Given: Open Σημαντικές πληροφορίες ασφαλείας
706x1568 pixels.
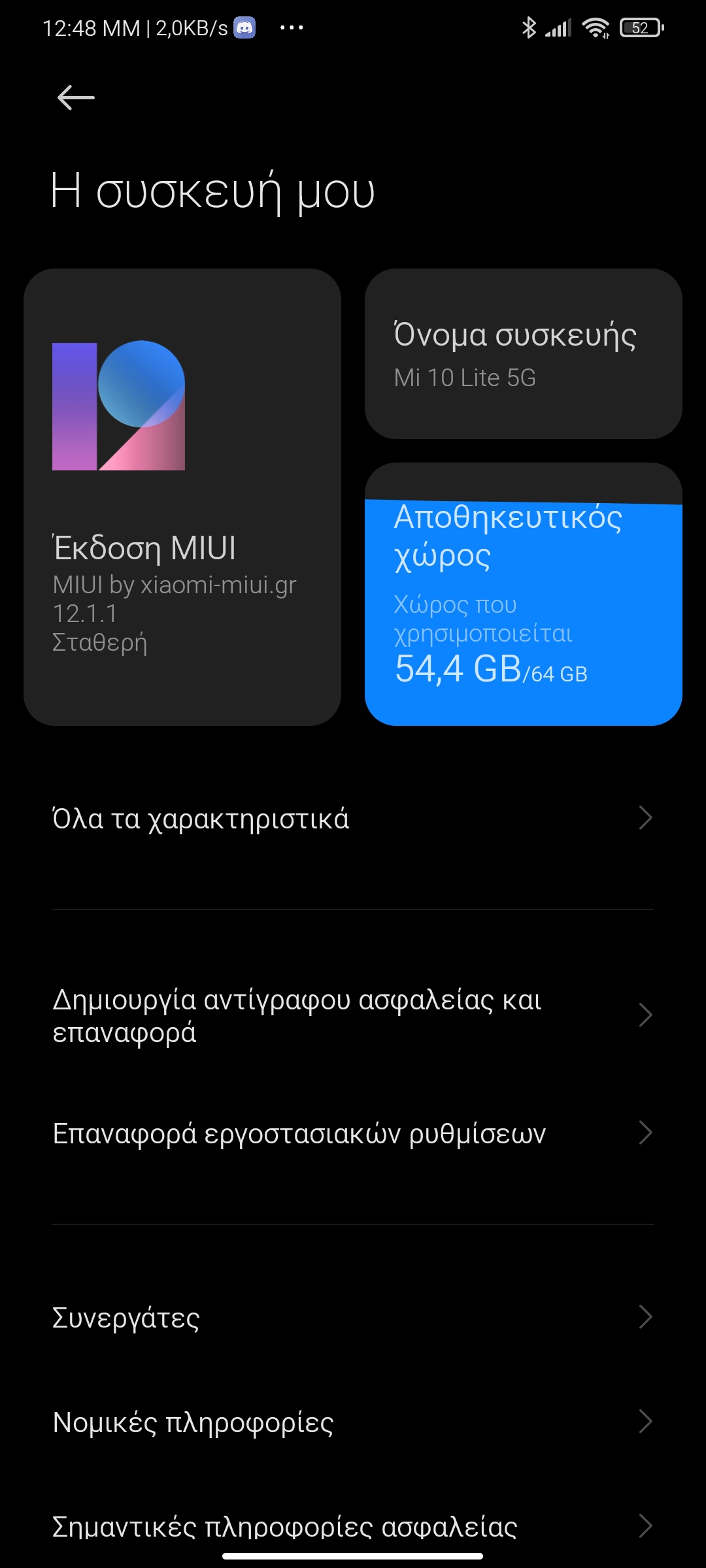Looking at the screenshot, I should click(x=353, y=1527).
